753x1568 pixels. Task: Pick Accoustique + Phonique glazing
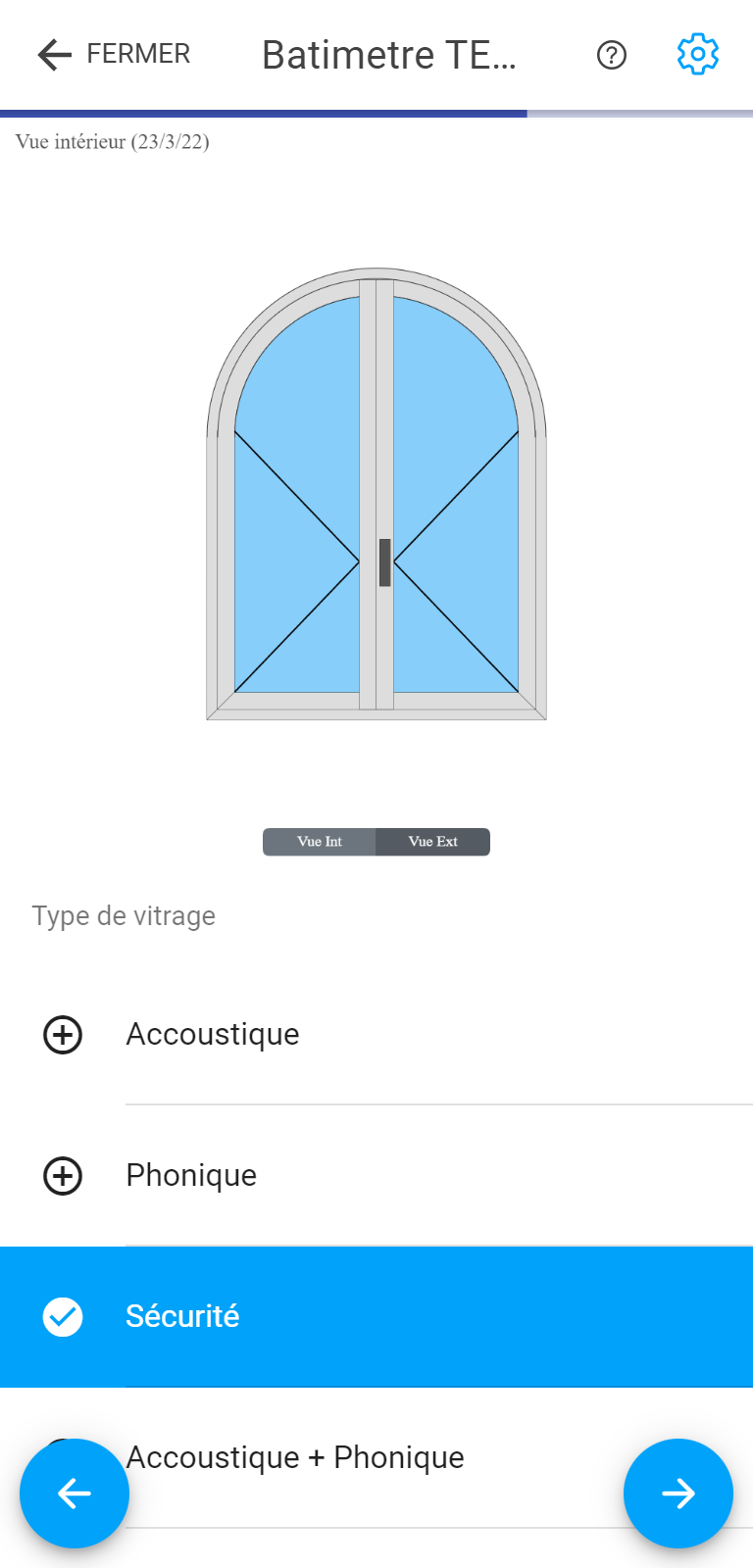(x=376, y=1458)
